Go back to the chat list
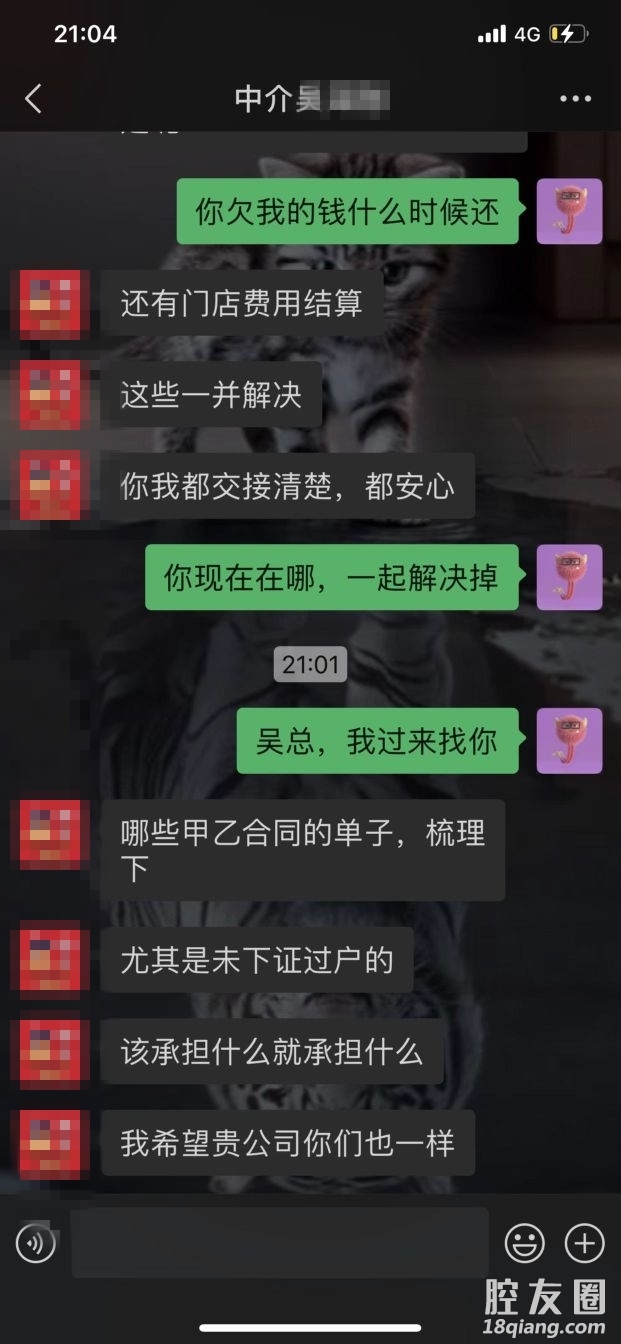 (33, 98)
